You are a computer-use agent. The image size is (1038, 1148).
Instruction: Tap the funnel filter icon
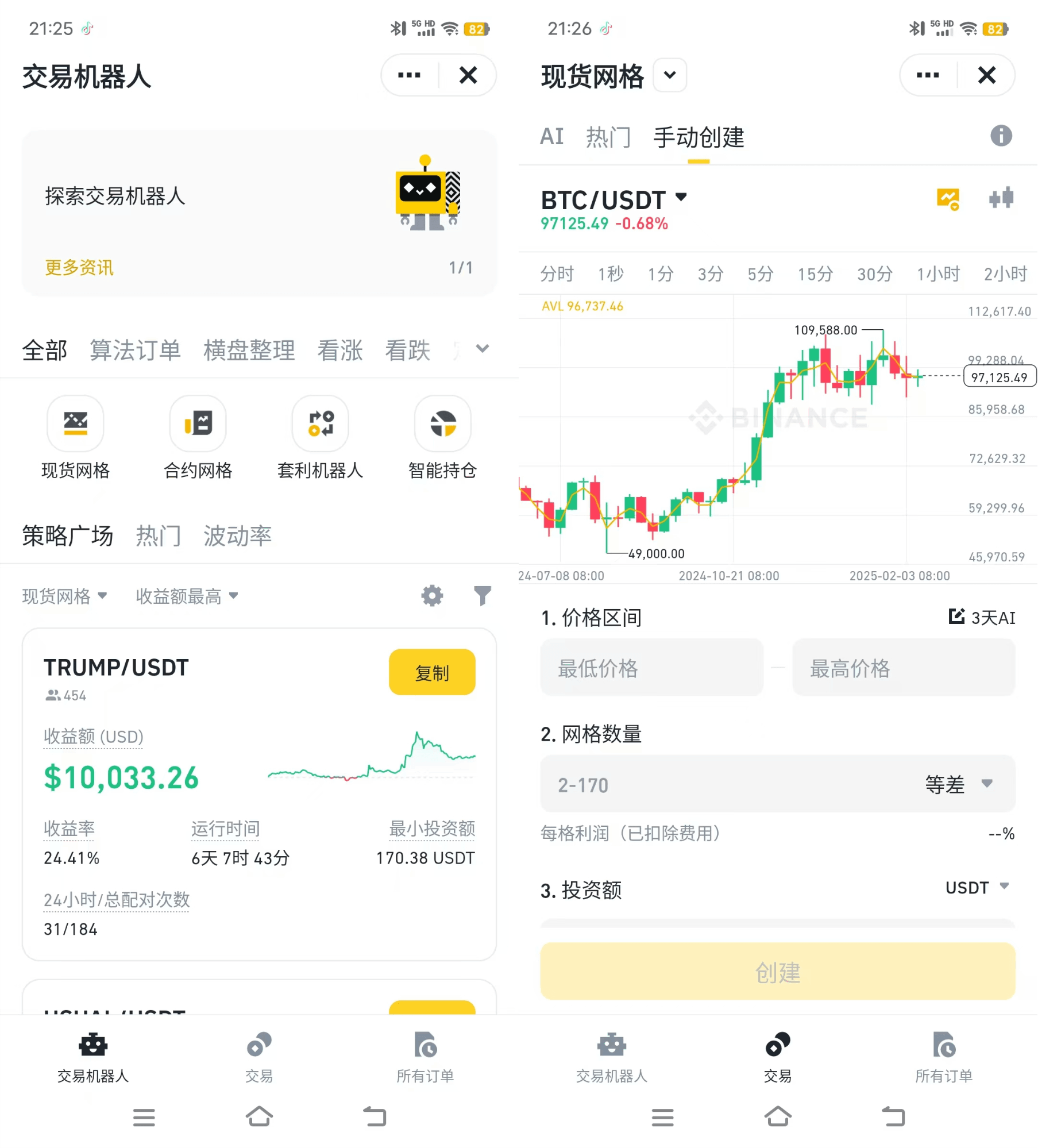coord(483,596)
